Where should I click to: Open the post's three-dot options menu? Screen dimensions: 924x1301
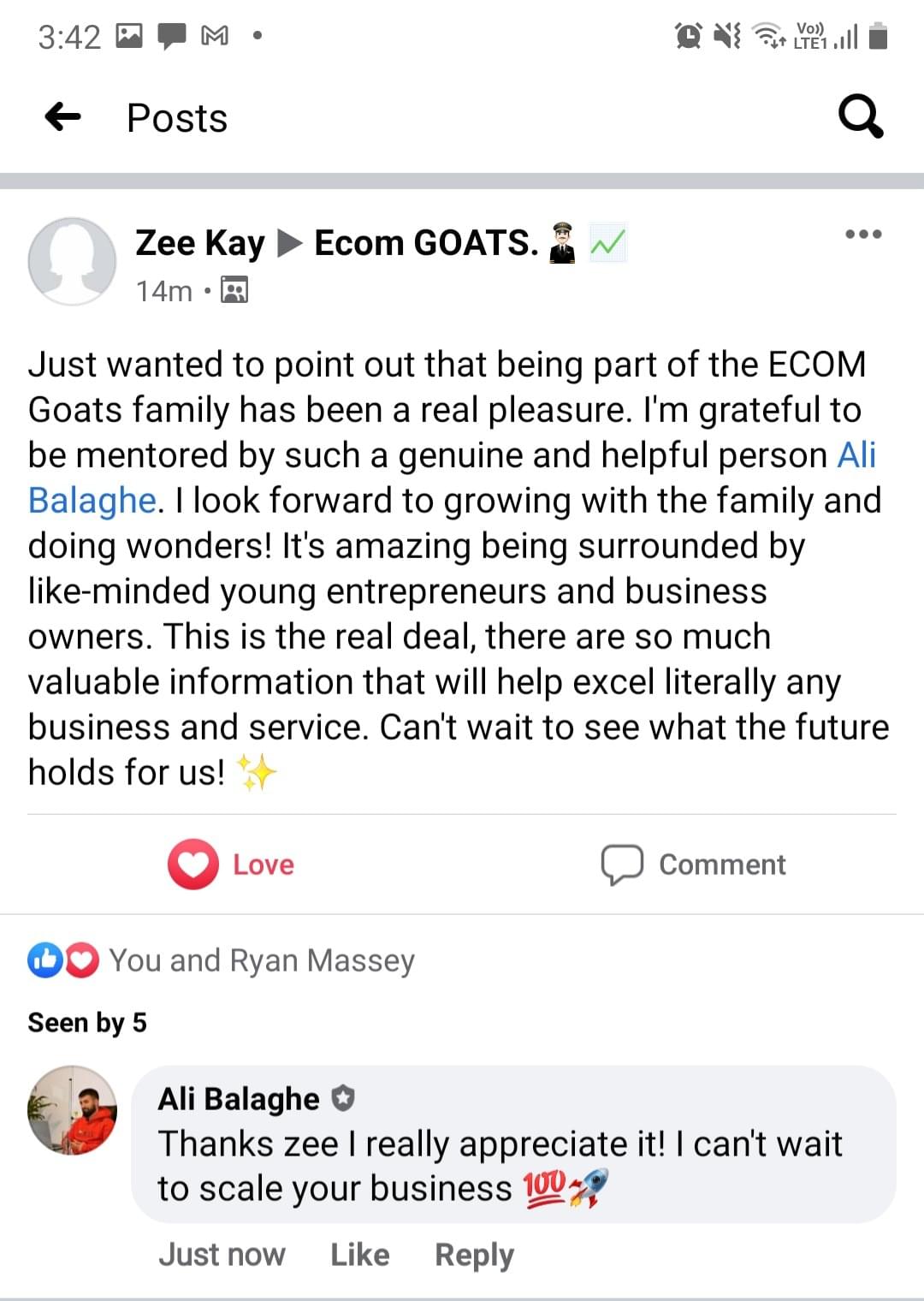tap(862, 235)
